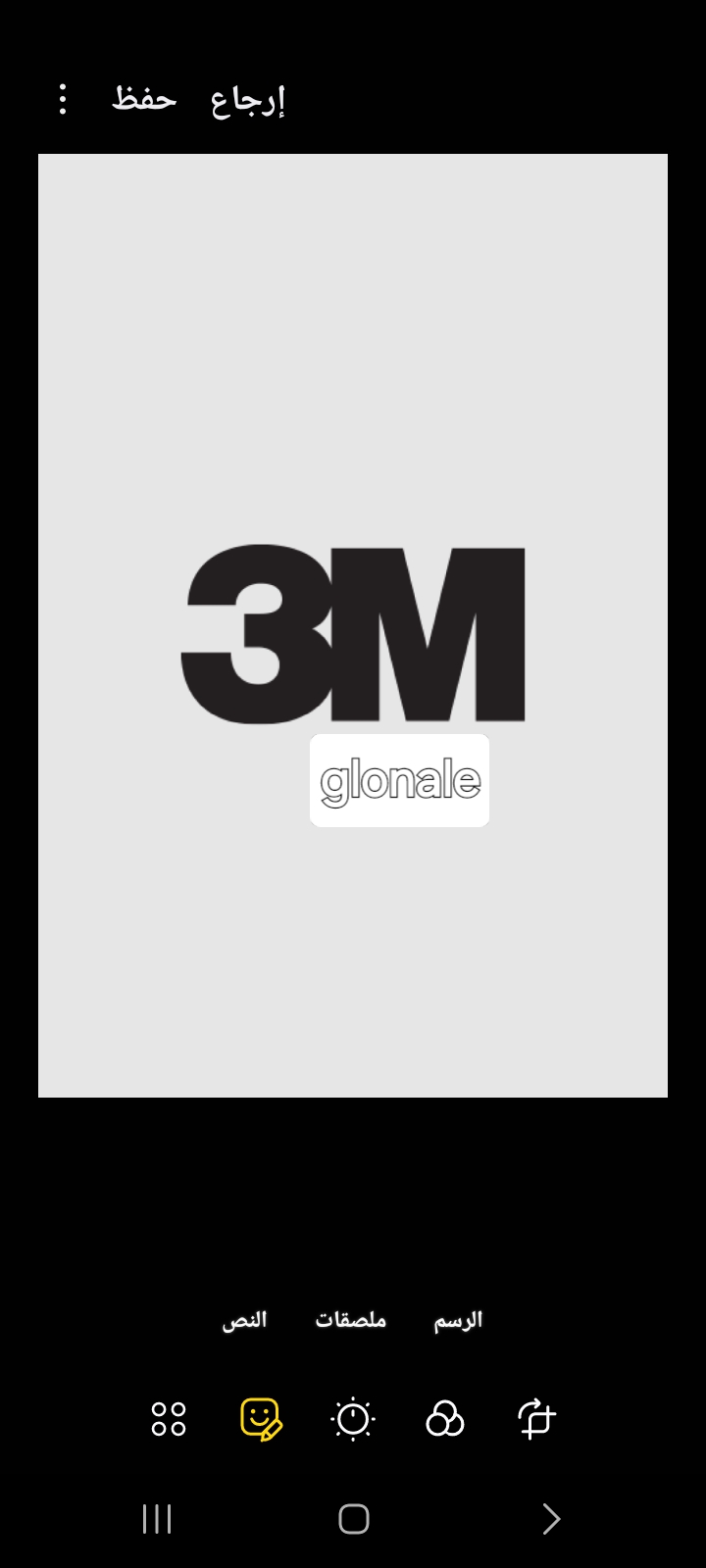Open the sticker decoration tool
This screenshot has width=706, height=1568.
(261, 1418)
